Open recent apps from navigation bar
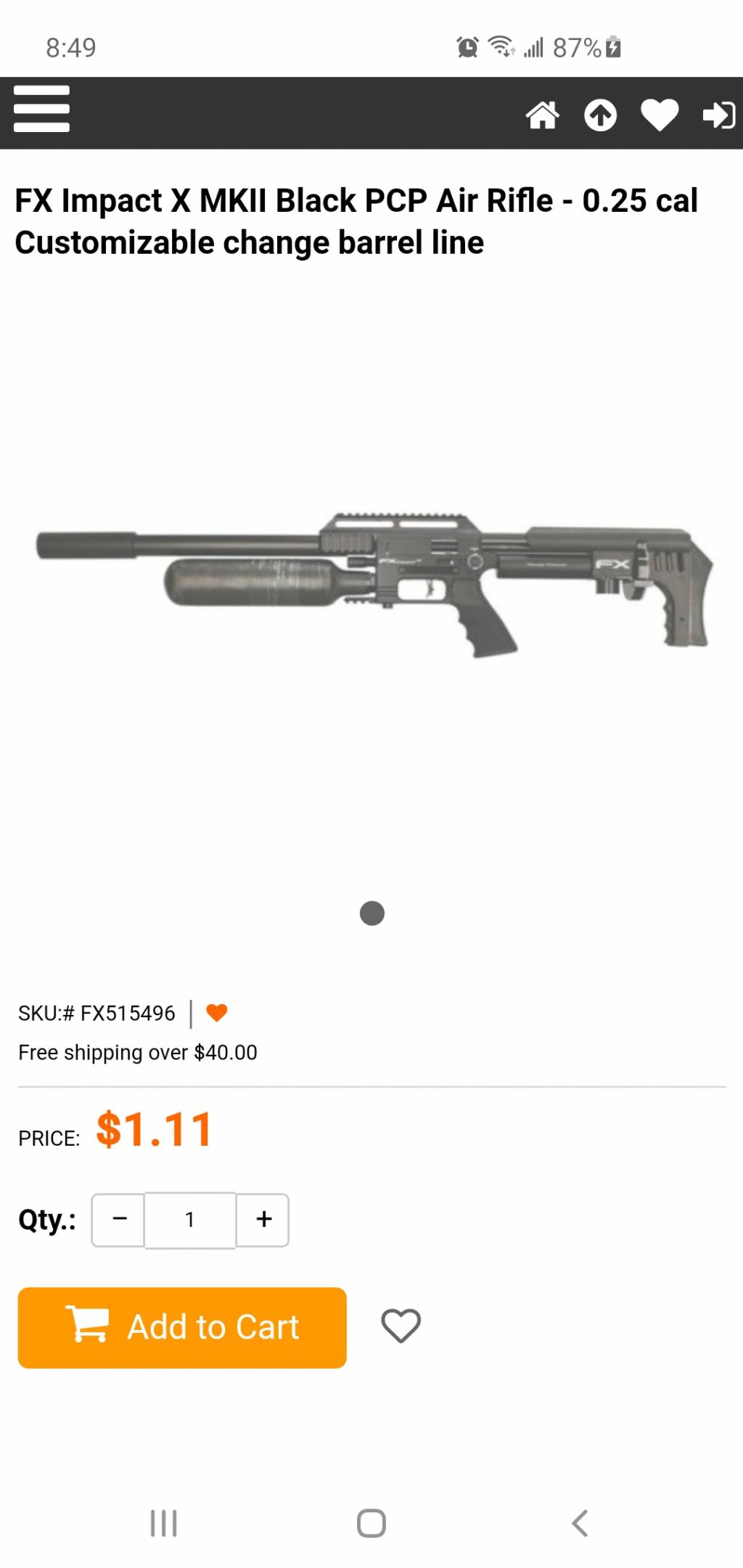 (163, 1523)
